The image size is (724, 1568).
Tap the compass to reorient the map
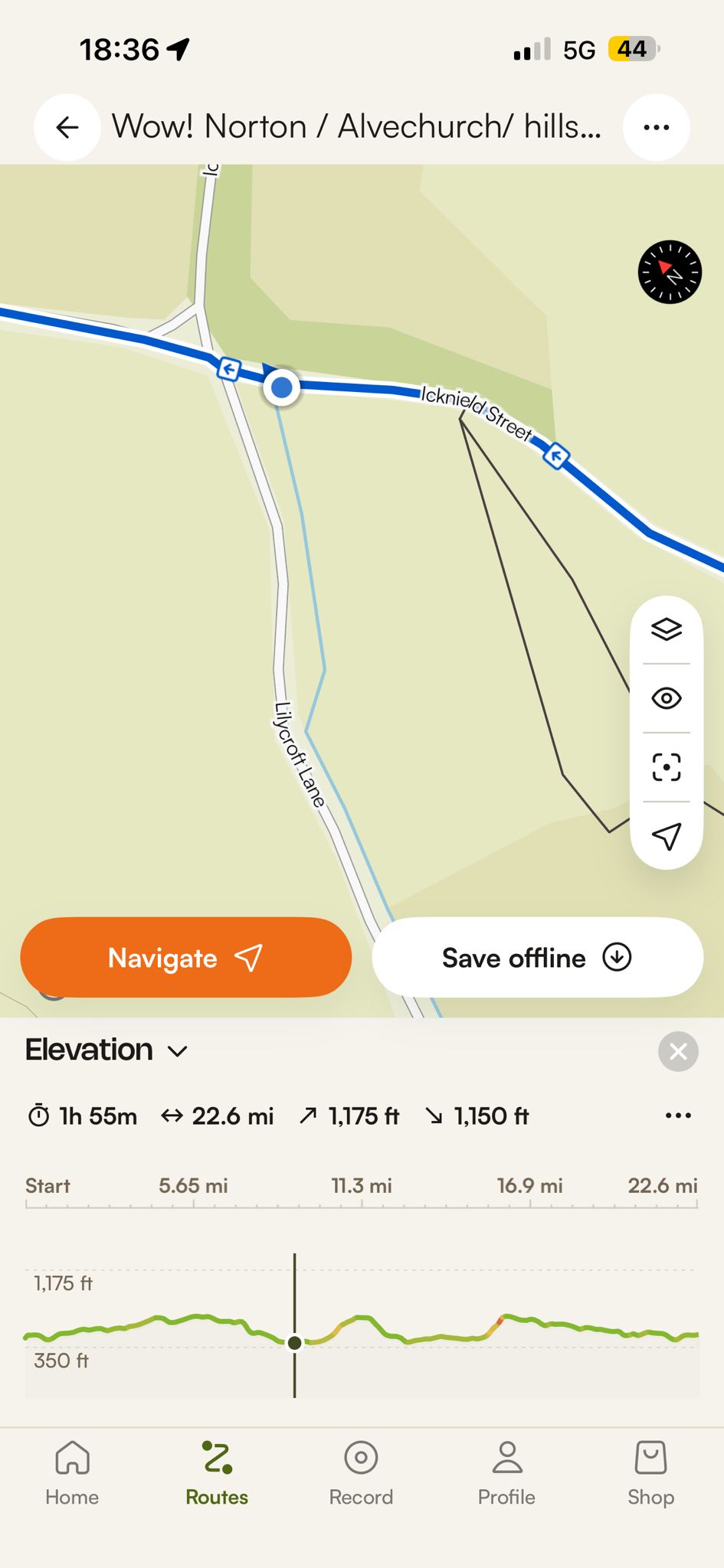click(x=670, y=272)
